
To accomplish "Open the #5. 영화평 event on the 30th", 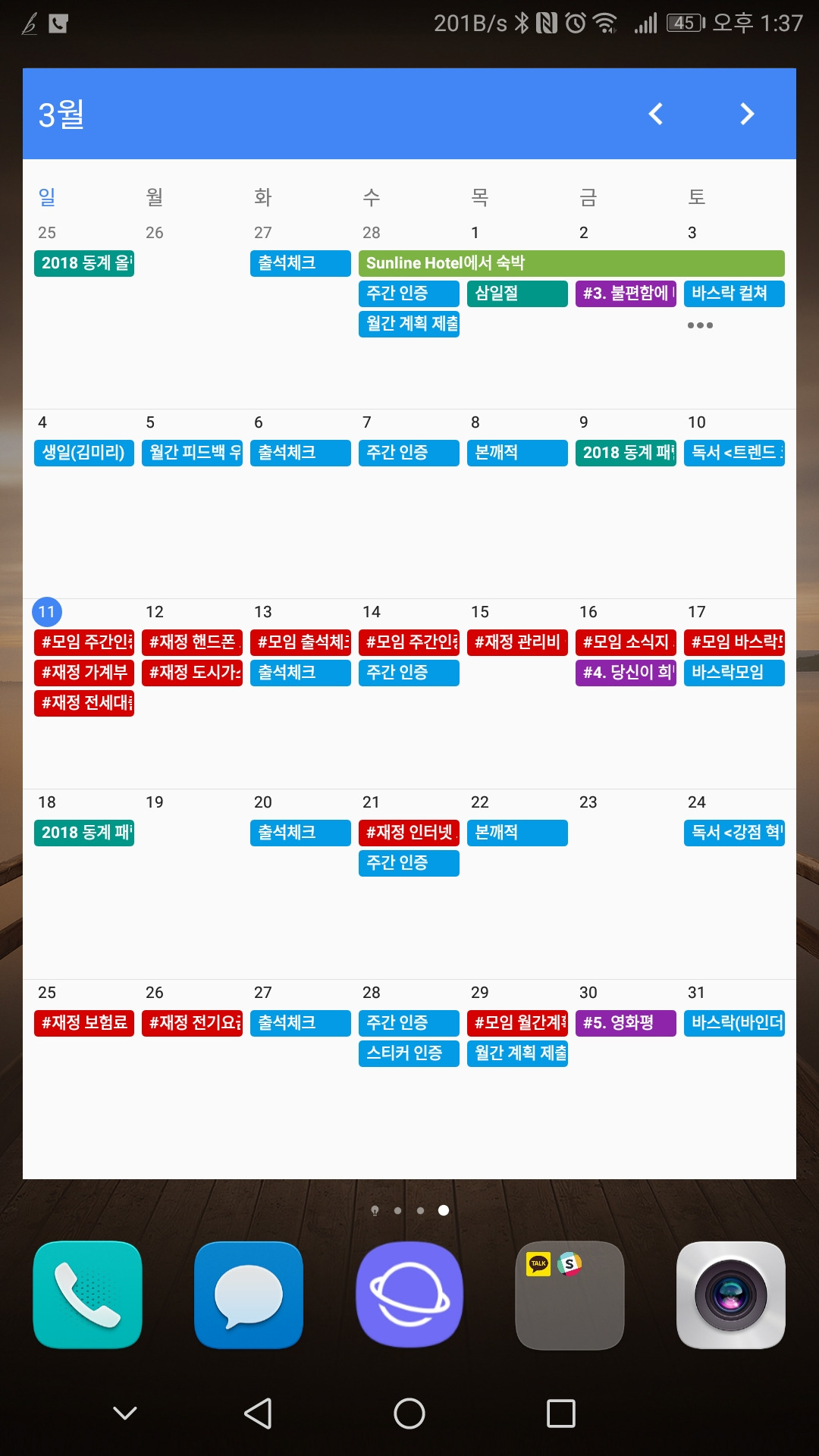I will click(626, 1023).
